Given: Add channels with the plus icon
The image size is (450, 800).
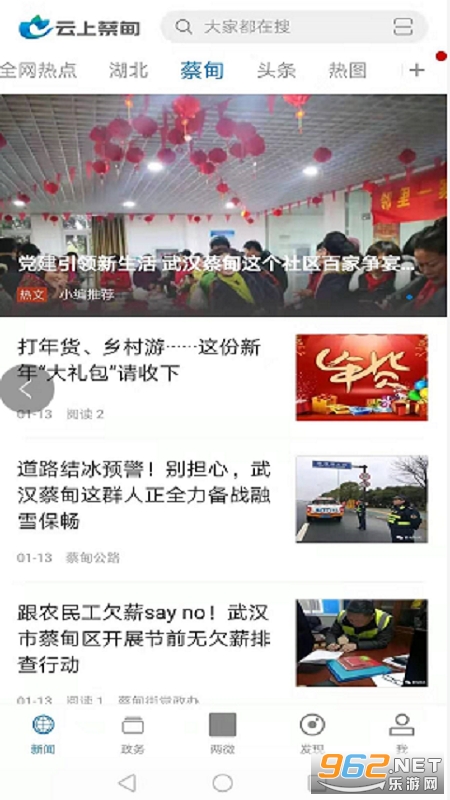Looking at the screenshot, I should click(417, 70).
